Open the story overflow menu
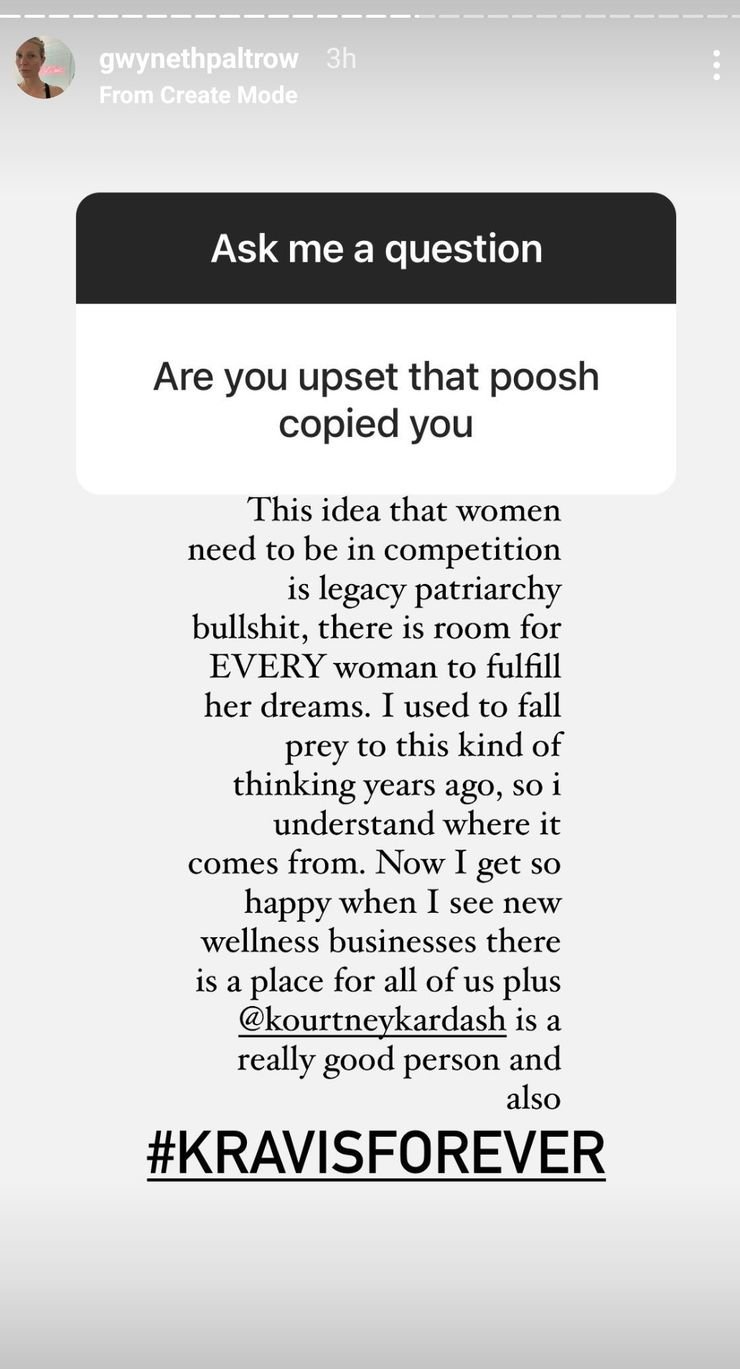This screenshot has width=740, height=1369. [x=716, y=65]
